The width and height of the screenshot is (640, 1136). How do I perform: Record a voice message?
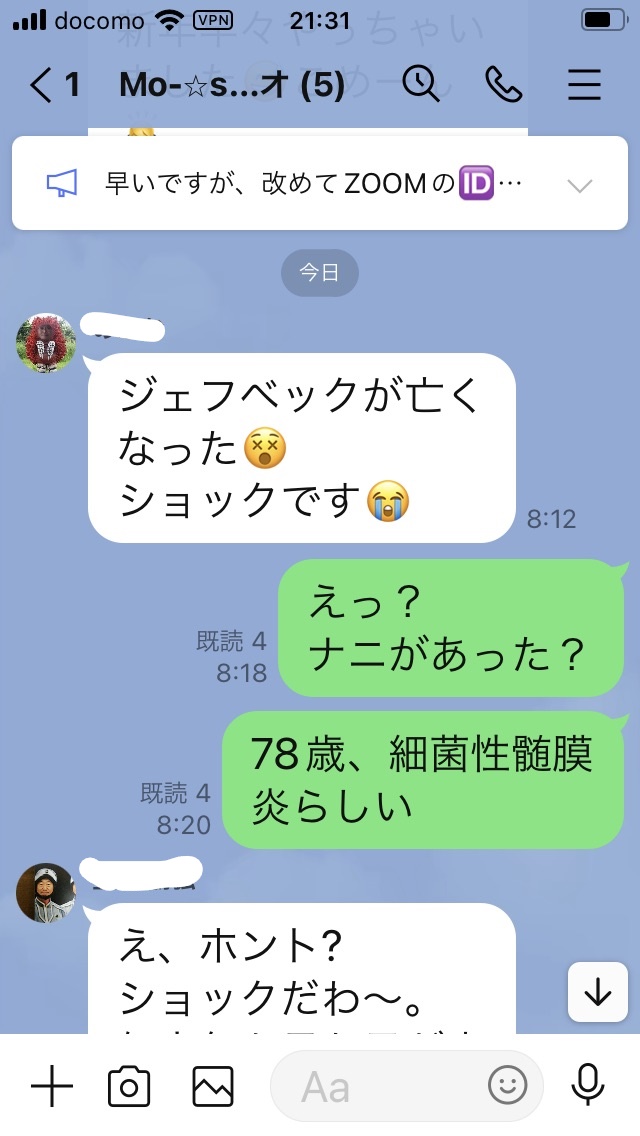(588, 1086)
